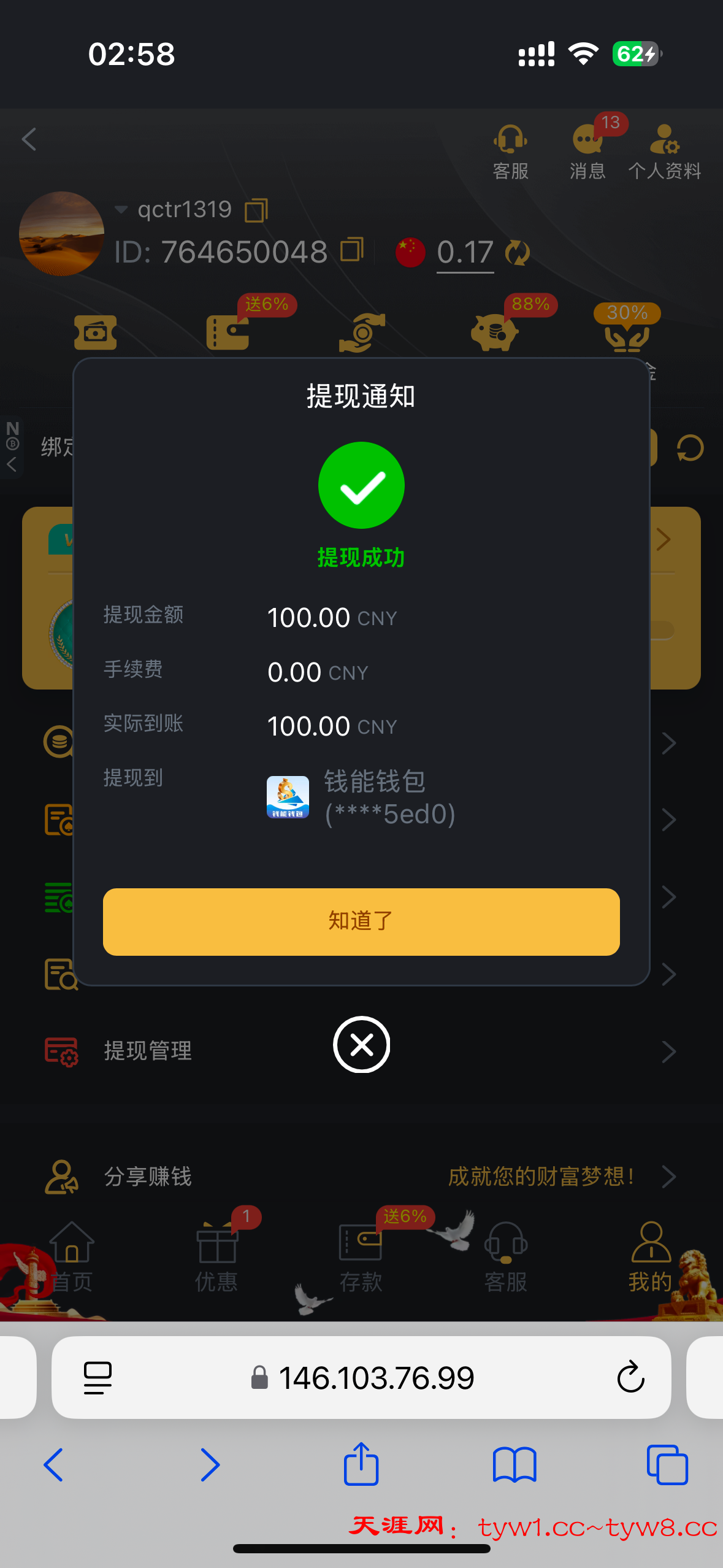Open 提现管理 via its right chevron
This screenshot has height=1568, width=723.
pyautogui.click(x=670, y=1051)
